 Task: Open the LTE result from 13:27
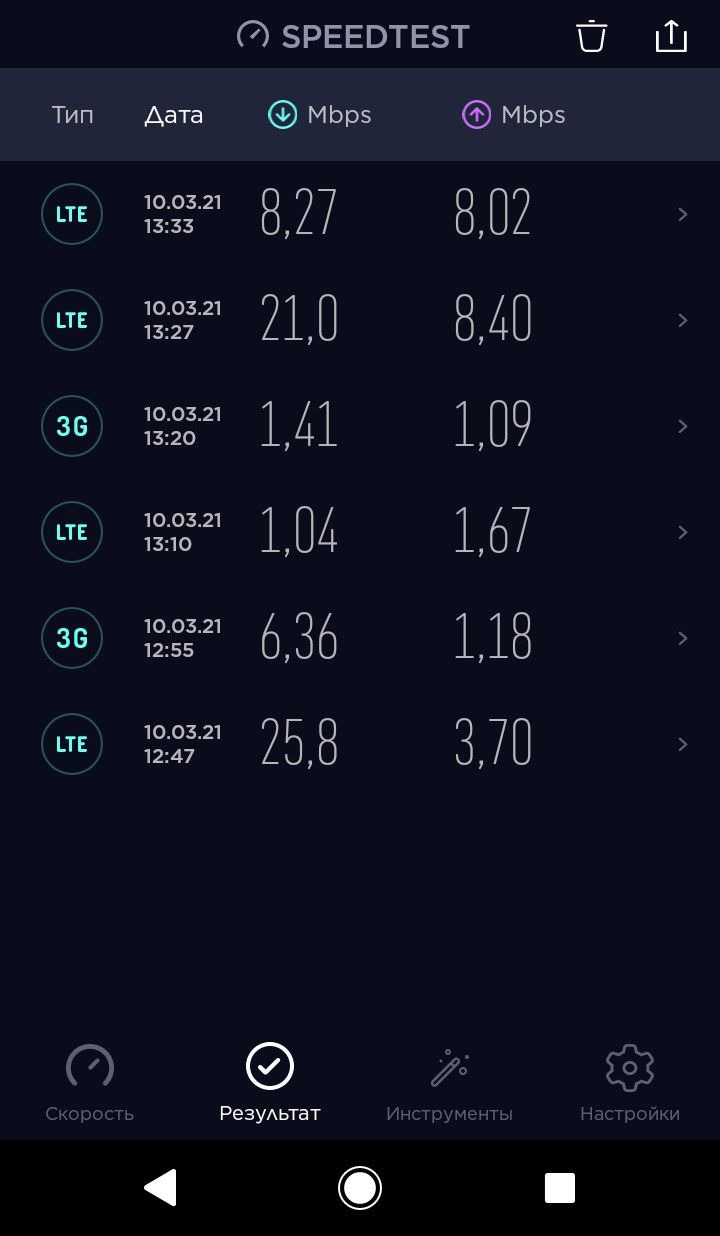[360, 320]
